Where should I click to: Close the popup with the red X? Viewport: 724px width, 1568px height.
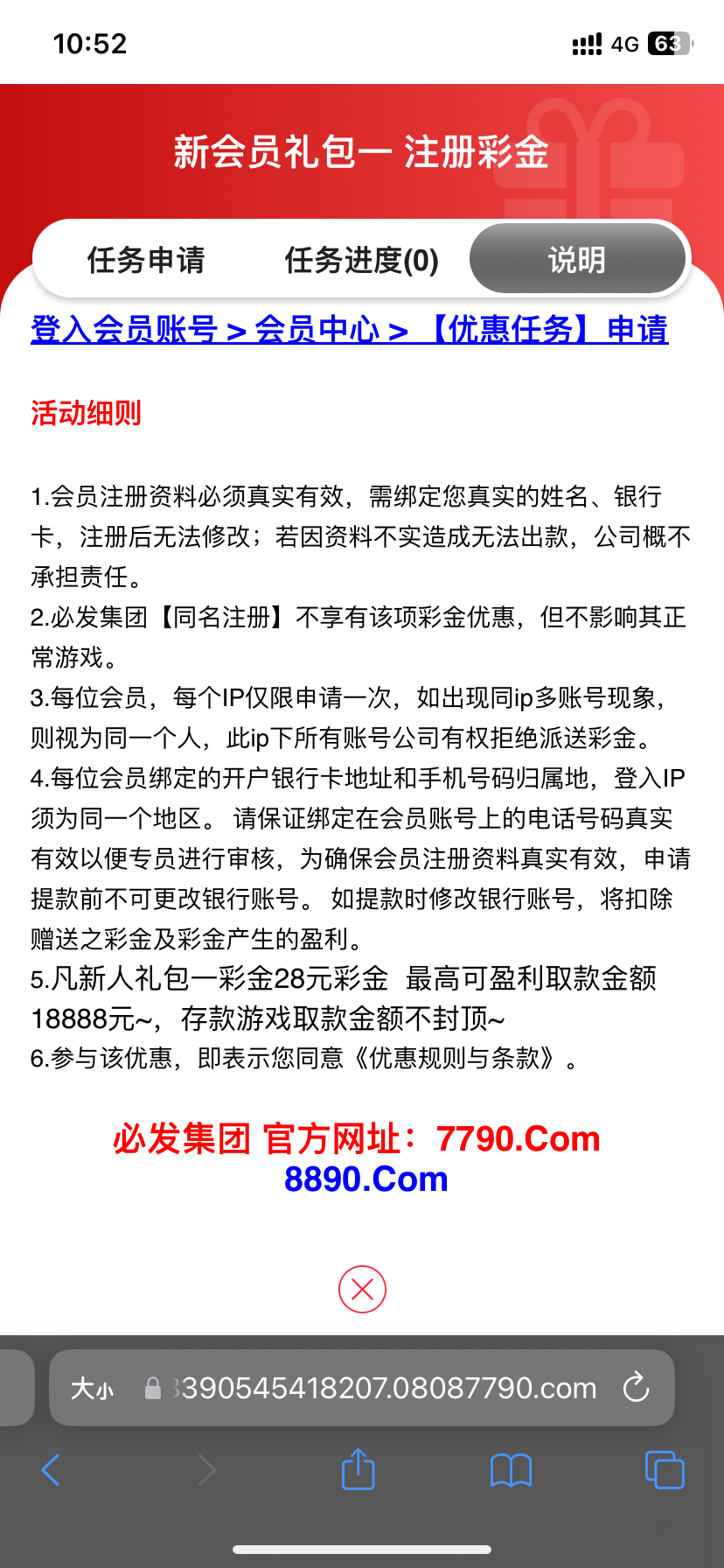[x=362, y=1289]
